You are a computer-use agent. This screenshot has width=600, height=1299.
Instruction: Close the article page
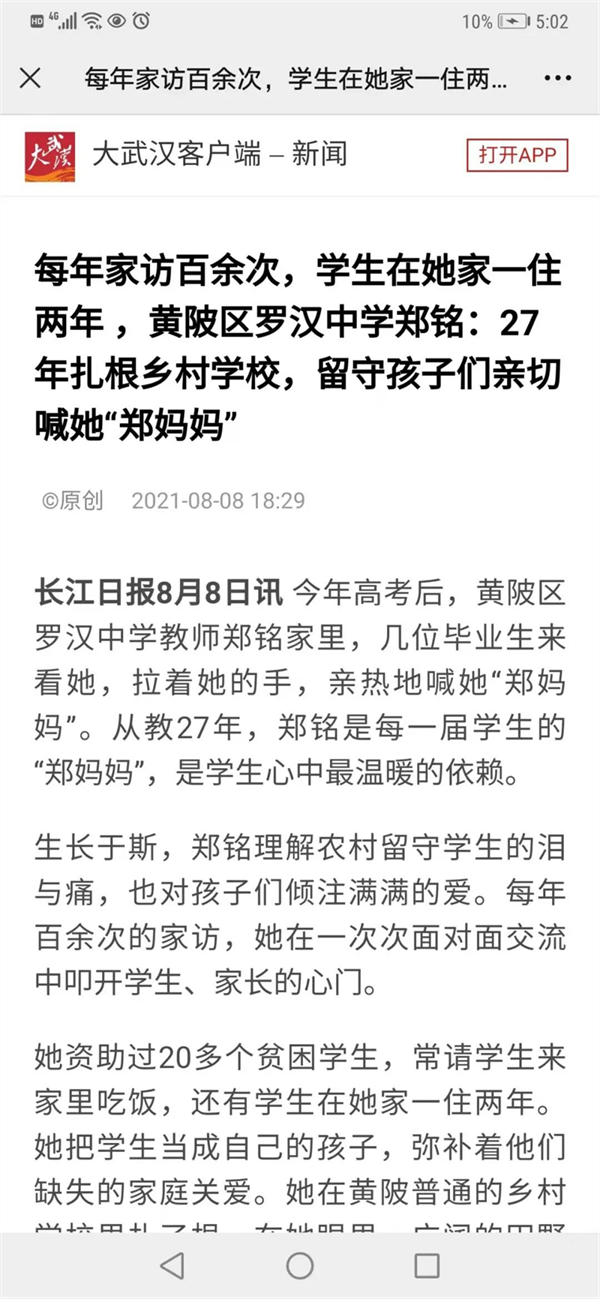tap(31, 78)
